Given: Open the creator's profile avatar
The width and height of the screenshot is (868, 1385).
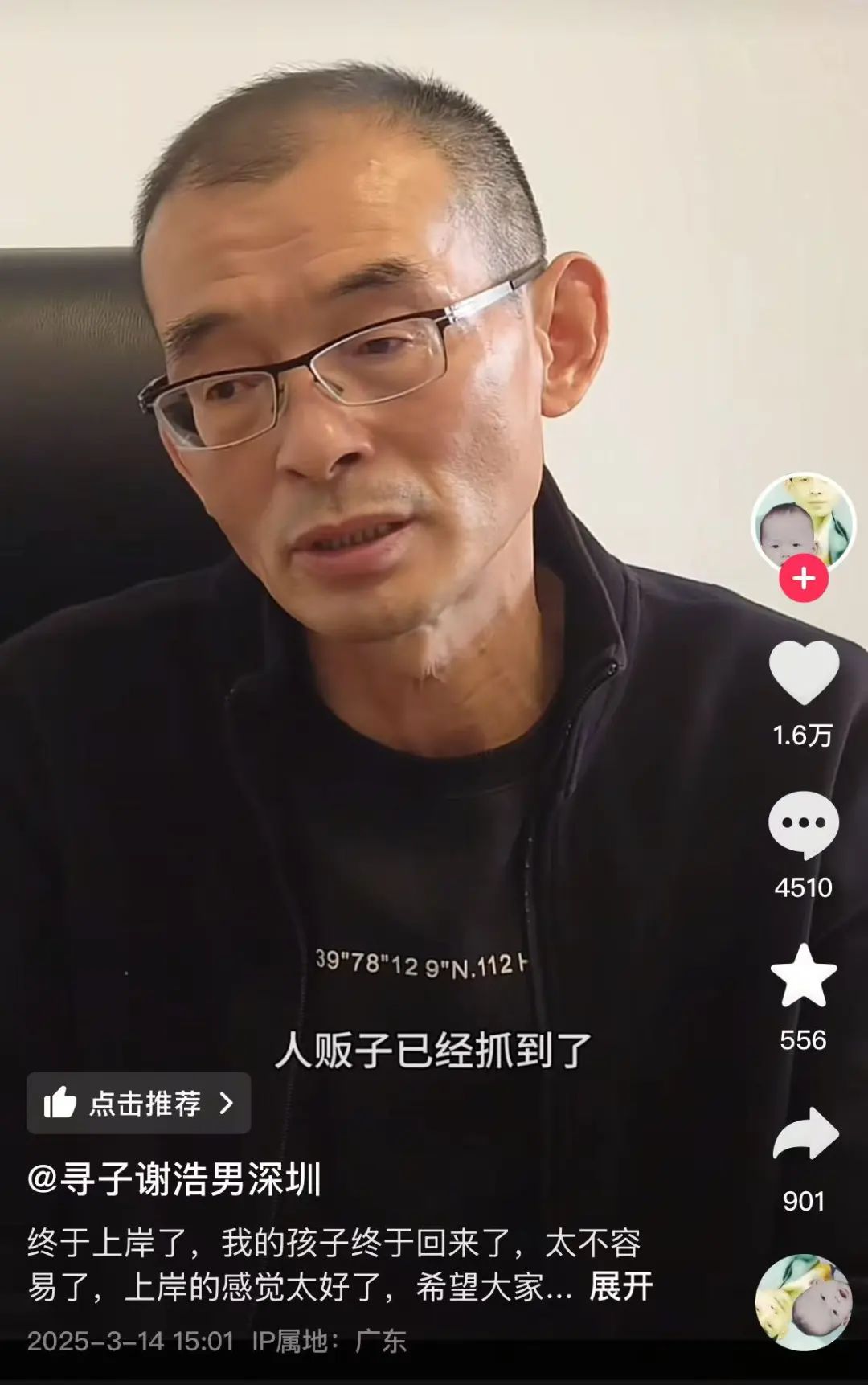Looking at the screenshot, I should pyautogui.click(x=803, y=519).
